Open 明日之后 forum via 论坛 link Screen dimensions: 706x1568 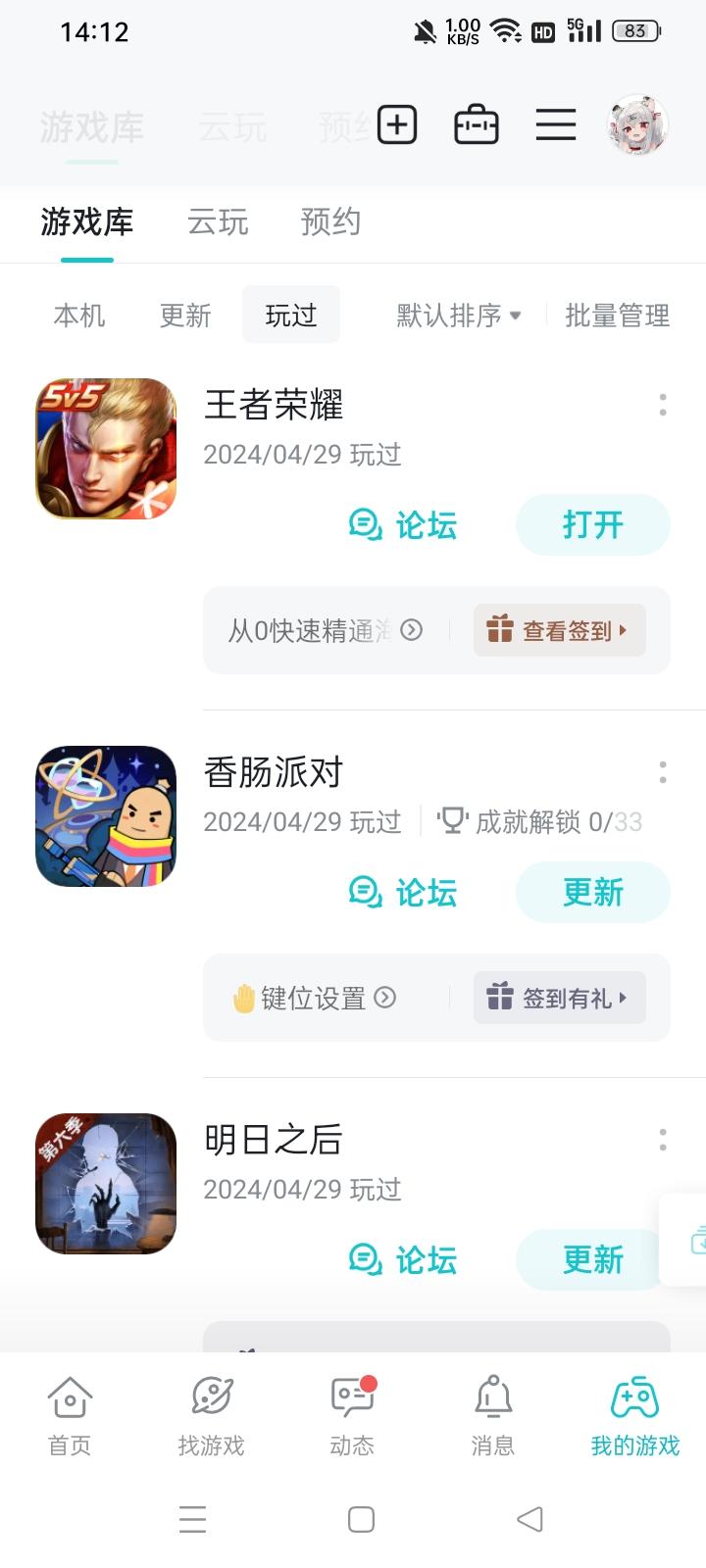tap(403, 1259)
